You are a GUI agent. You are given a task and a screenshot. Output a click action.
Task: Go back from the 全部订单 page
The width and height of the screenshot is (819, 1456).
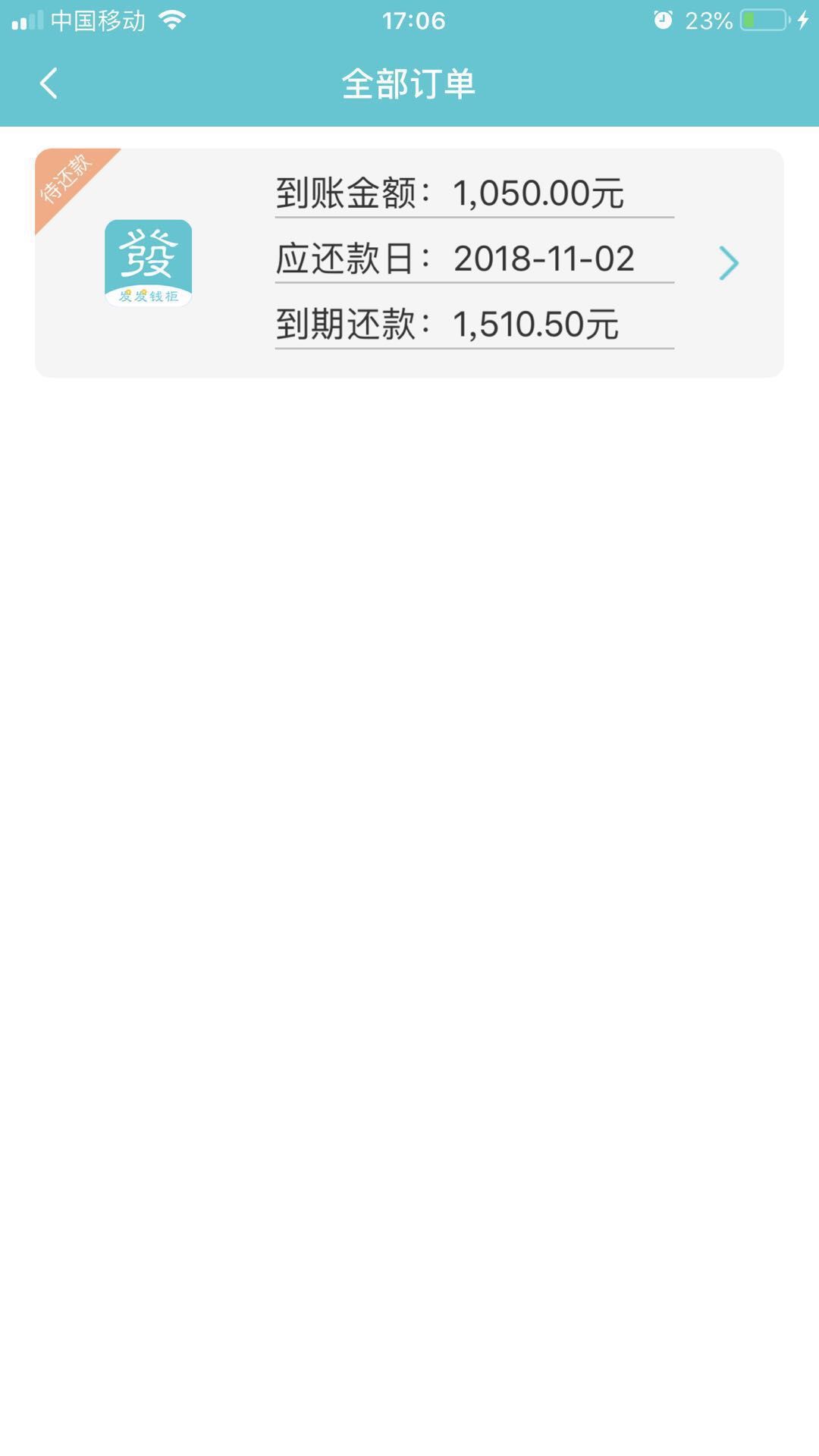[x=49, y=83]
